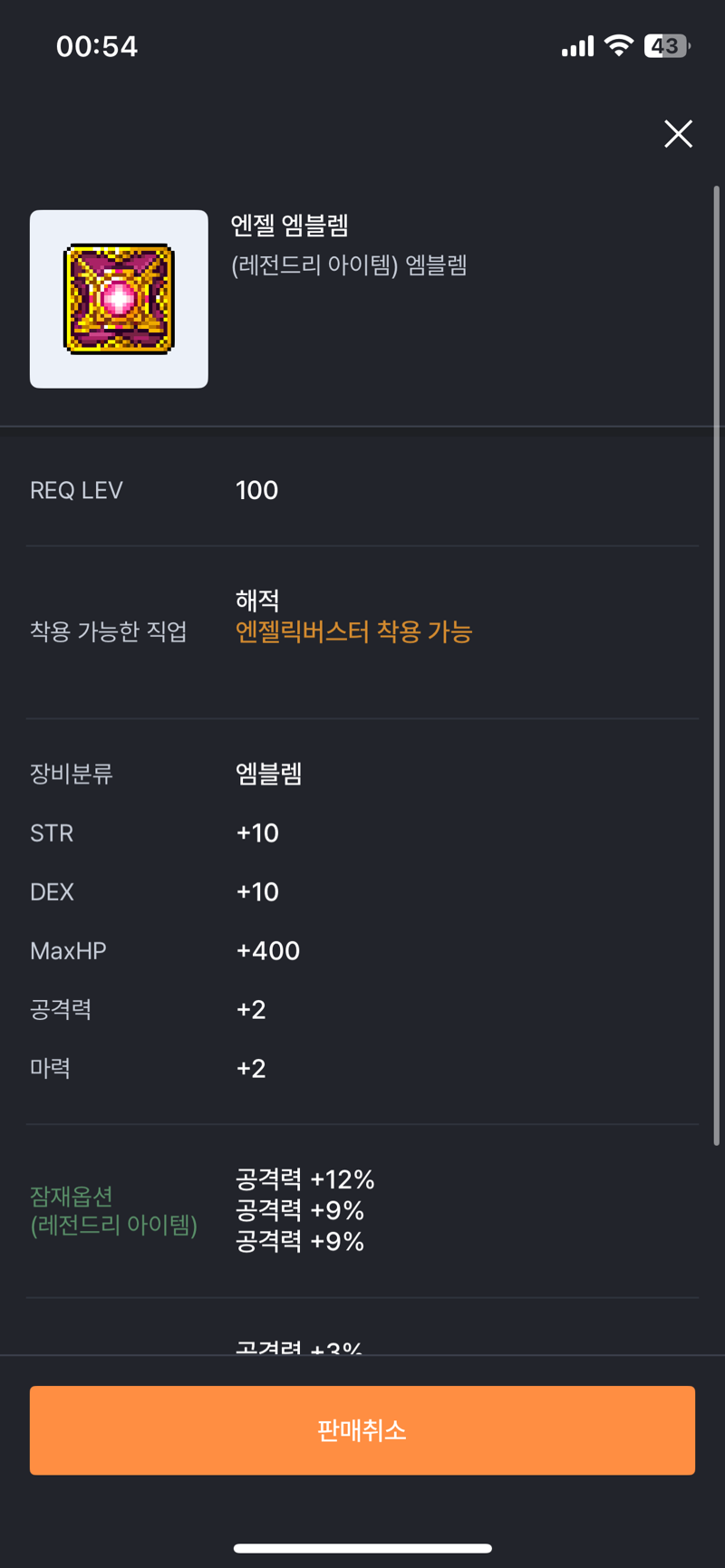The image size is (725, 1568).
Task: Tap the 판매취소 button
Action: (362, 1430)
